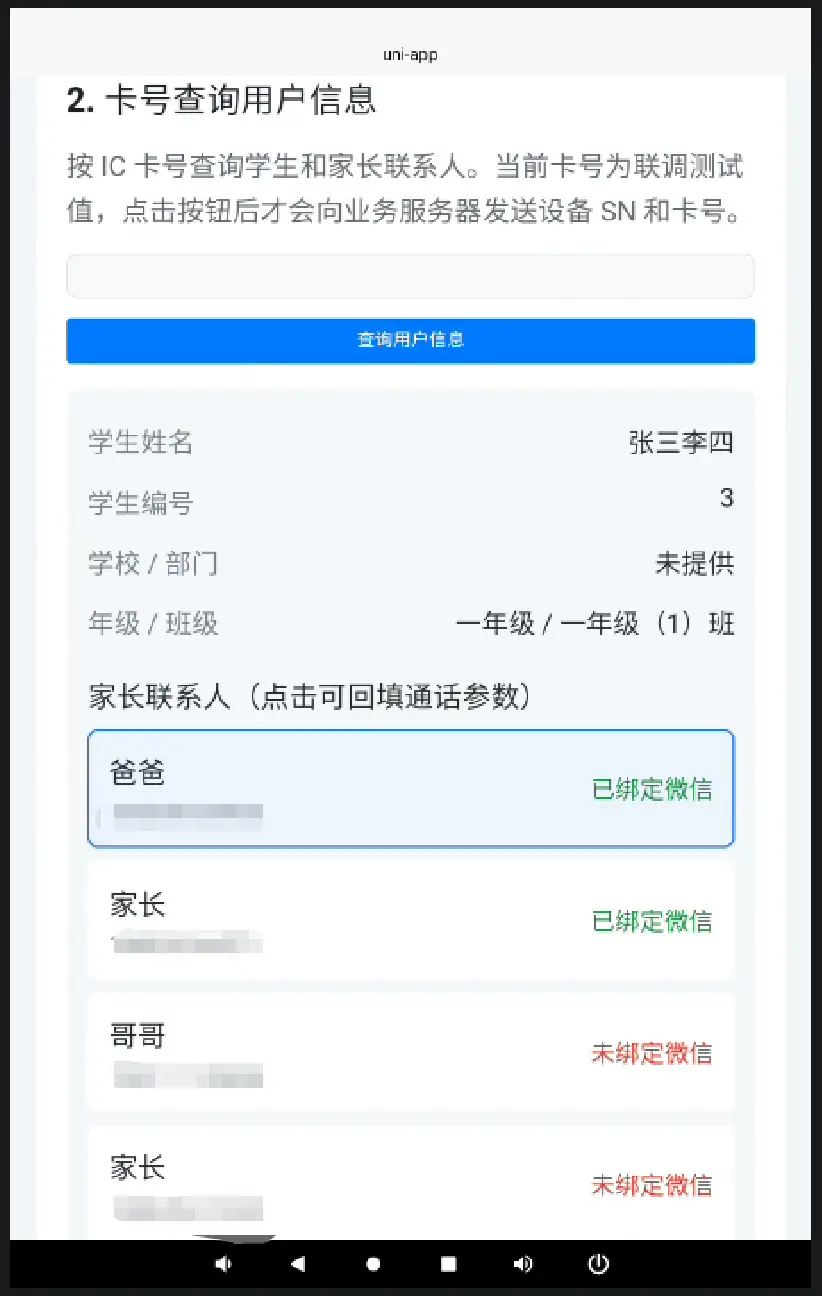822x1296 pixels.
Task: Go to the home screen via circle button
Action: click(x=373, y=1264)
